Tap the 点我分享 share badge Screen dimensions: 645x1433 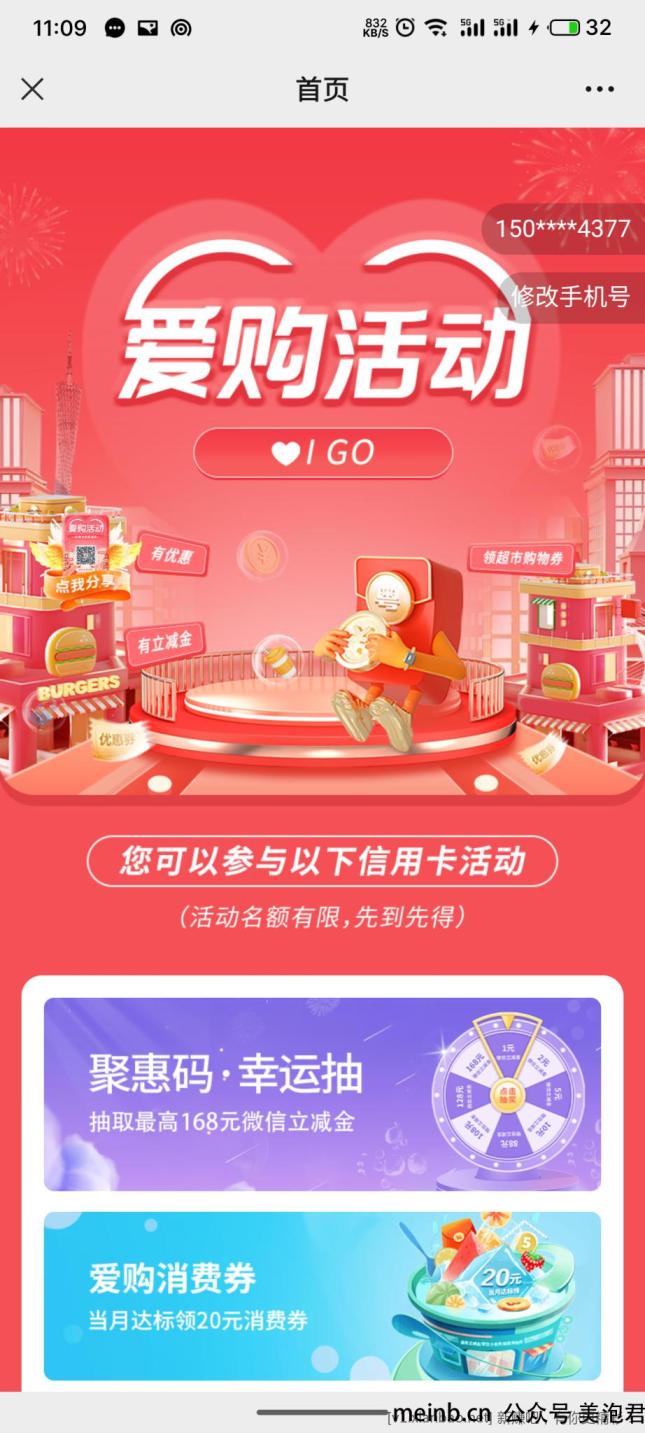click(x=85, y=581)
